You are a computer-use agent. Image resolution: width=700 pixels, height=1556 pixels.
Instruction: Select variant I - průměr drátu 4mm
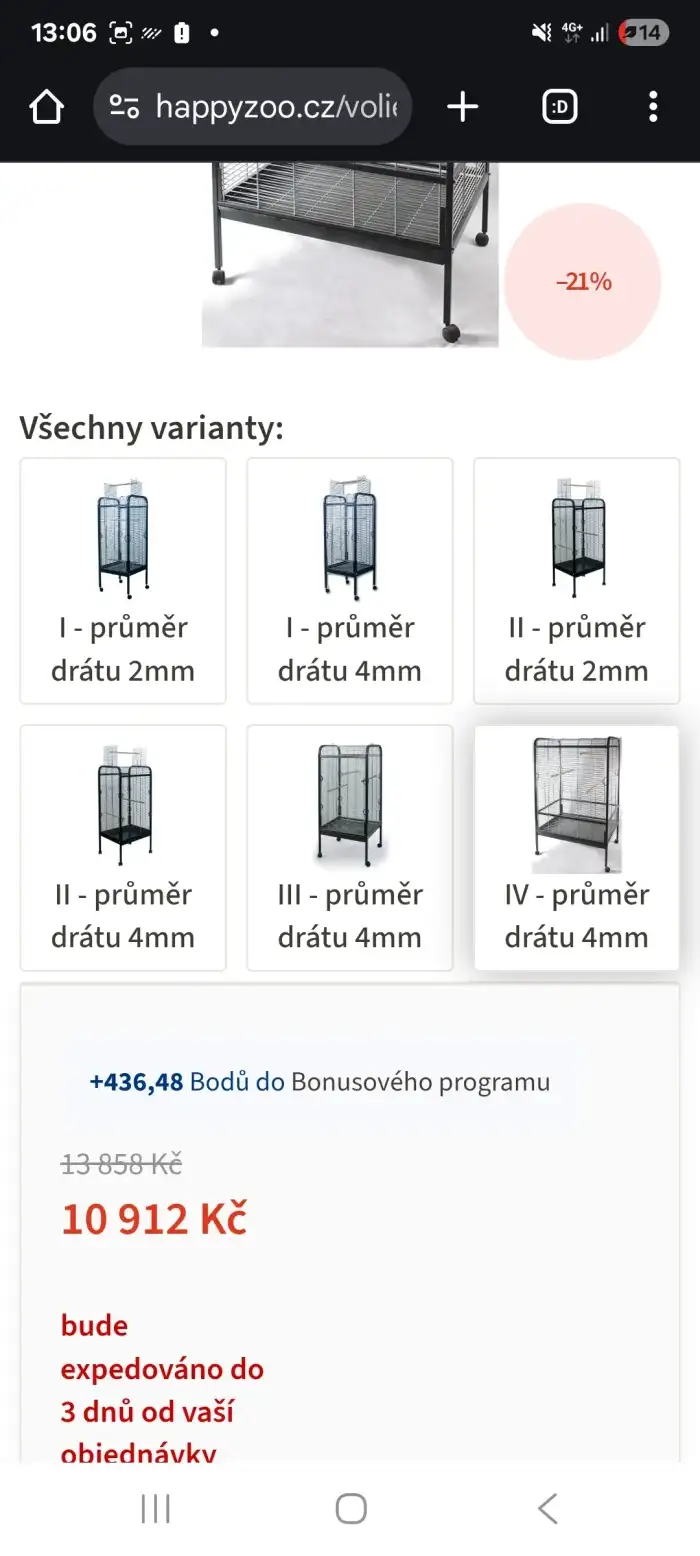point(350,581)
